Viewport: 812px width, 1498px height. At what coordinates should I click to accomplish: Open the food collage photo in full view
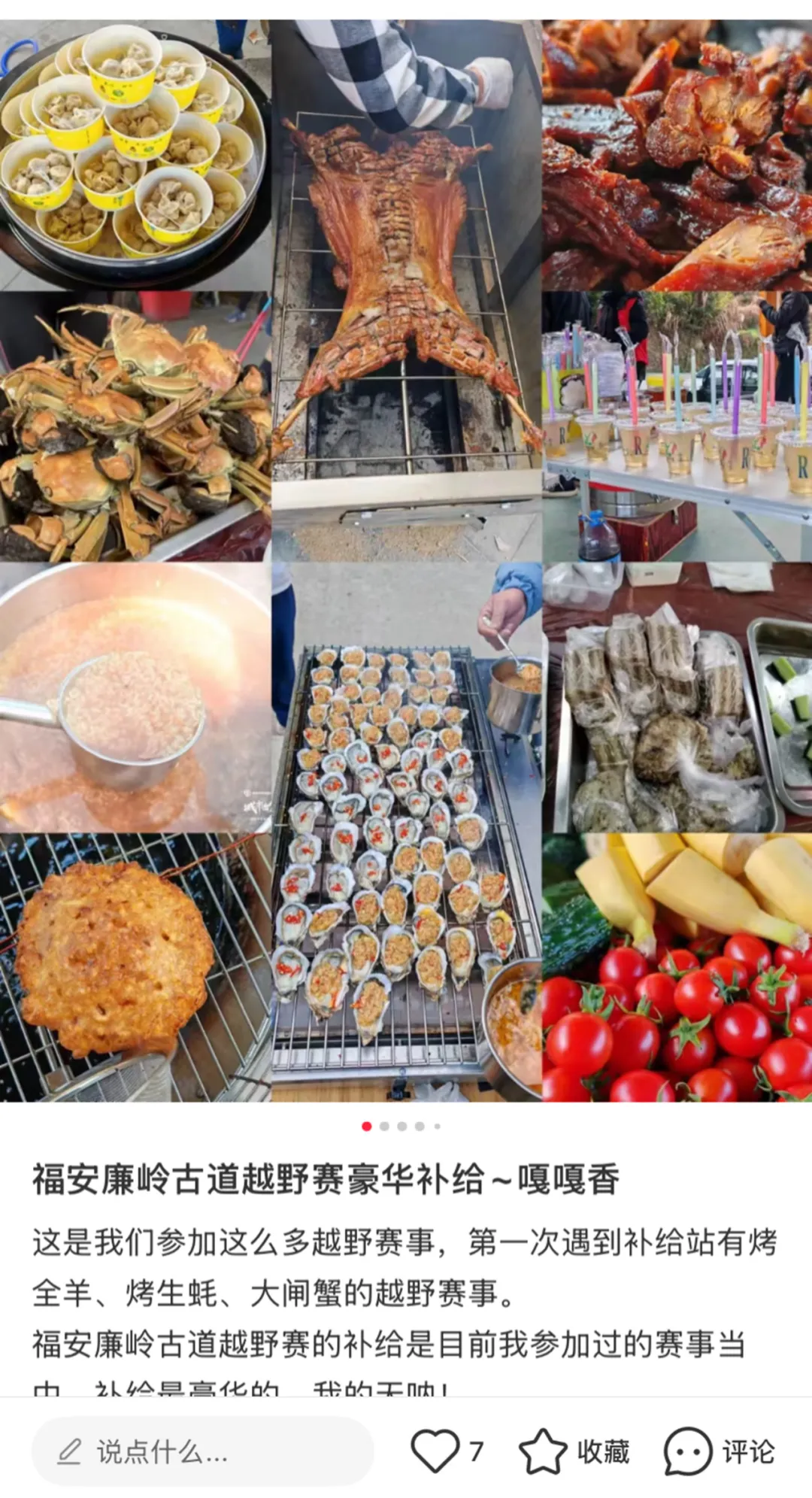pyautogui.click(x=406, y=560)
